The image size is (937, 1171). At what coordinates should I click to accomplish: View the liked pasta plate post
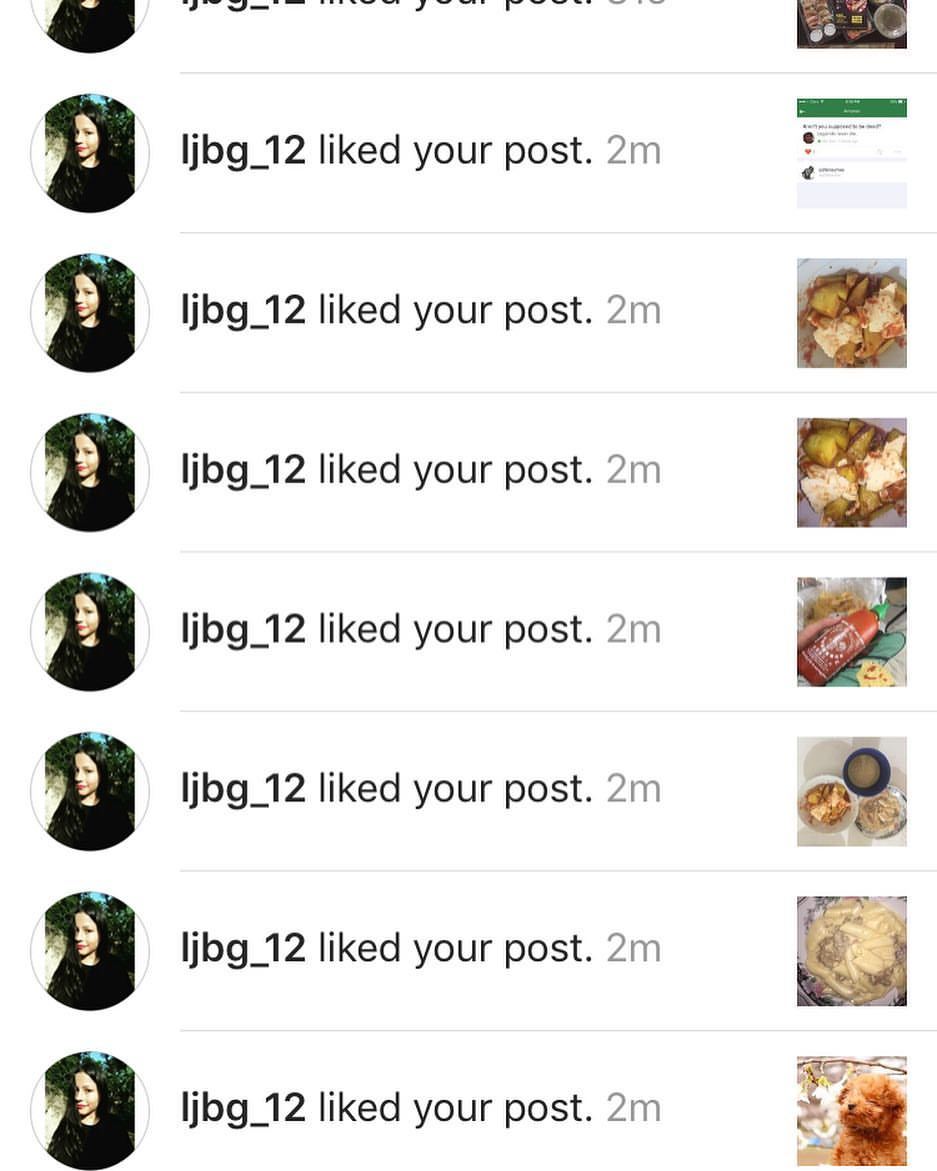851,950
